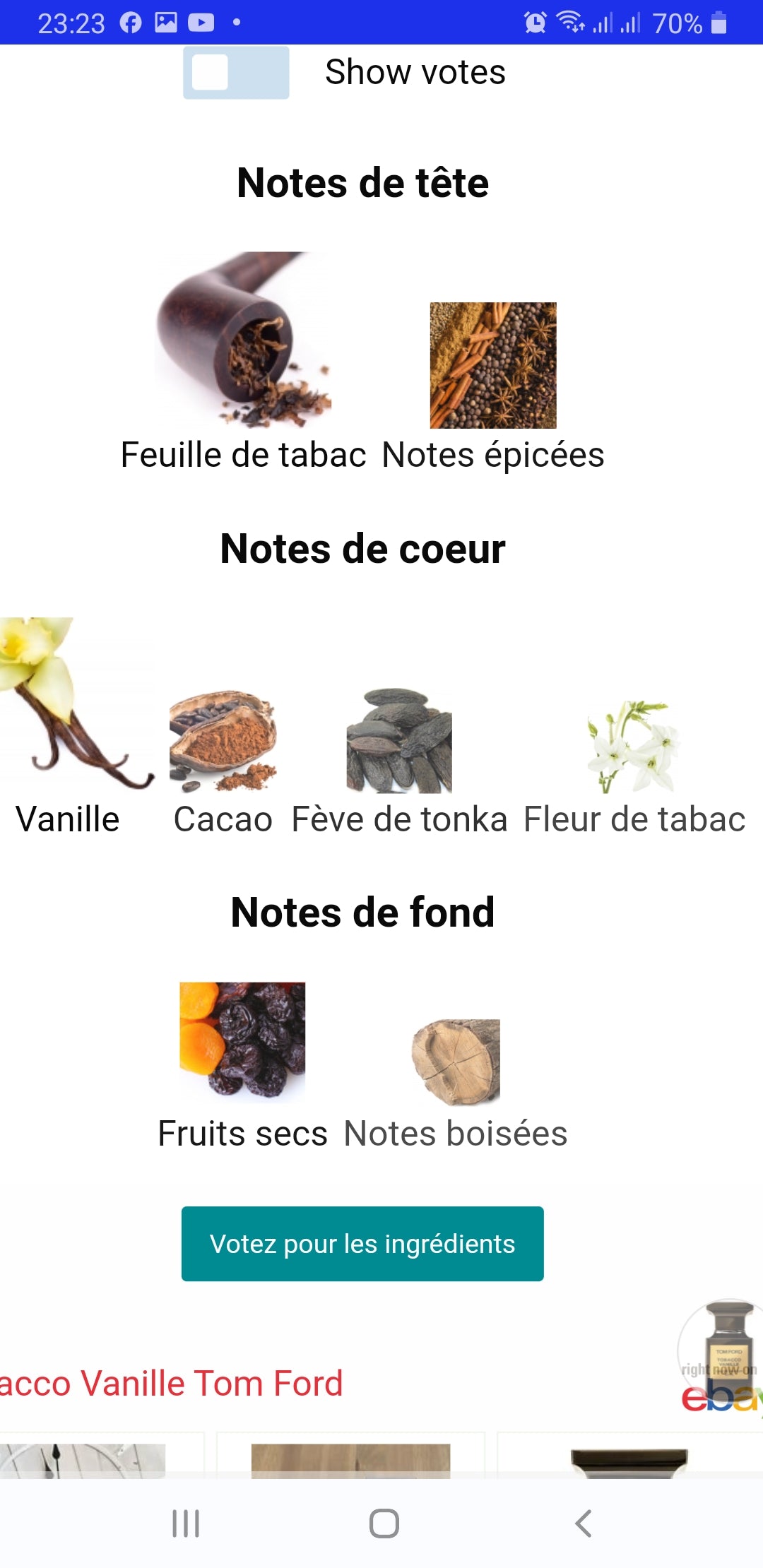The height and width of the screenshot is (1568, 763).
Task: Go back with the system back button
Action: point(583,1524)
